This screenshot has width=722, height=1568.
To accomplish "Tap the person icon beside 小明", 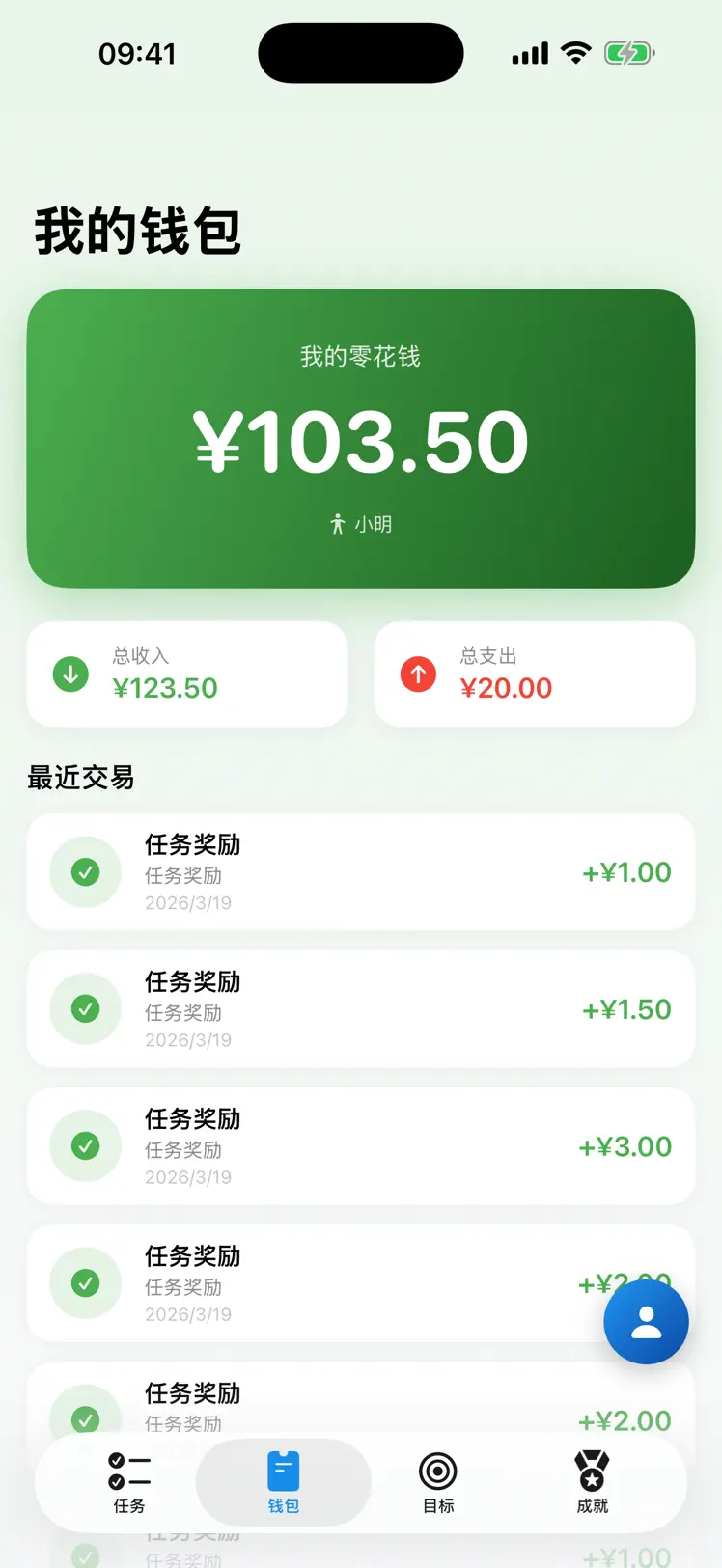I will (337, 523).
